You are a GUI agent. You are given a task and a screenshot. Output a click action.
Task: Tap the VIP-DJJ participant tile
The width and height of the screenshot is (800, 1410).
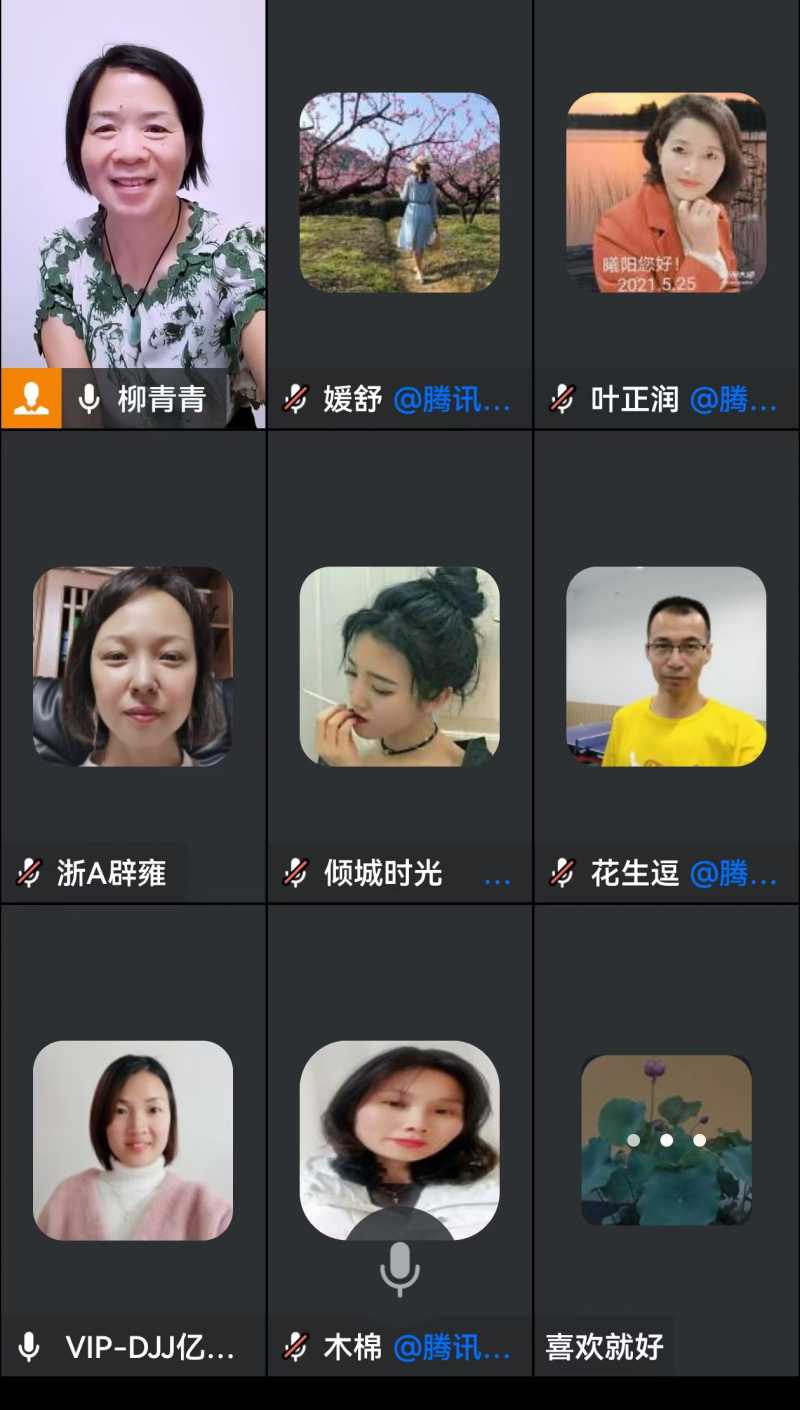(x=133, y=1140)
